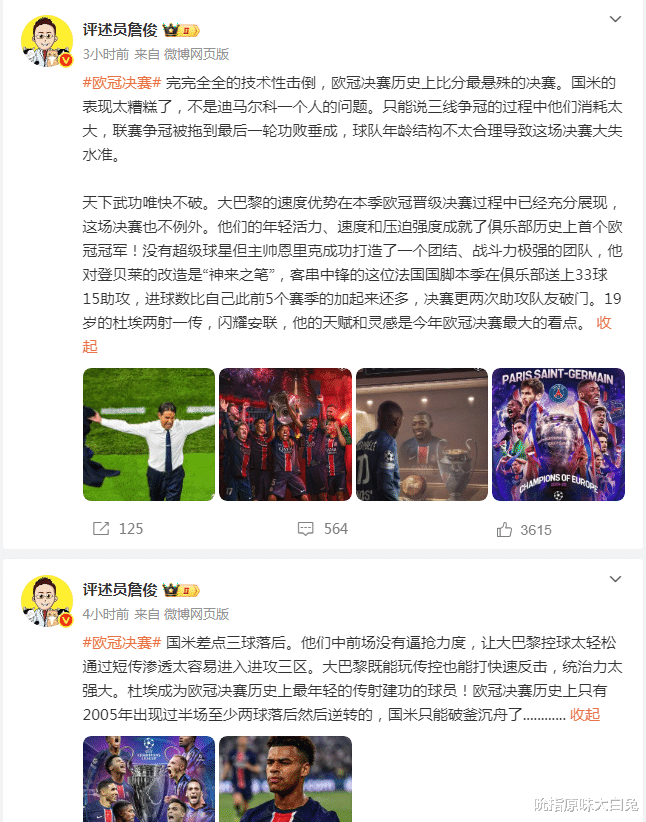Open the #欧冠决赛# hashtag in the second post
Viewport: 646px width, 822px height.
point(121,643)
